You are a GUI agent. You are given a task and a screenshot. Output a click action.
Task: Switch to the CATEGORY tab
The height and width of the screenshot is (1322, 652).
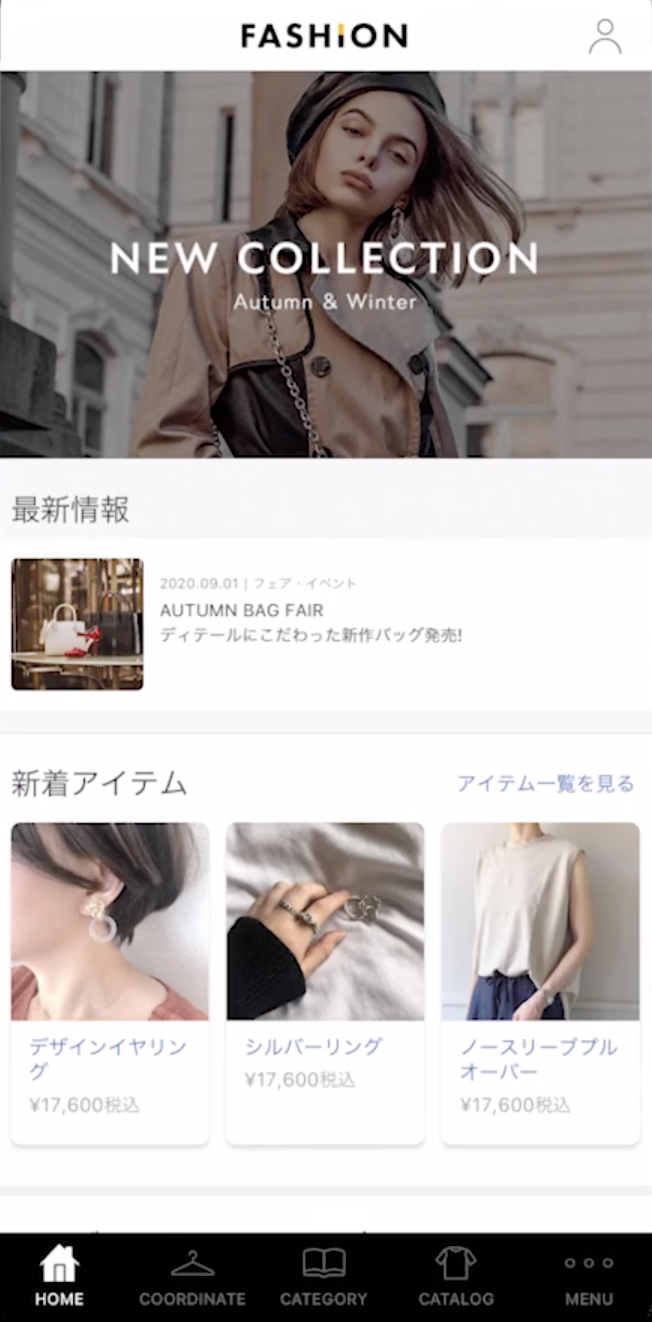324,1277
